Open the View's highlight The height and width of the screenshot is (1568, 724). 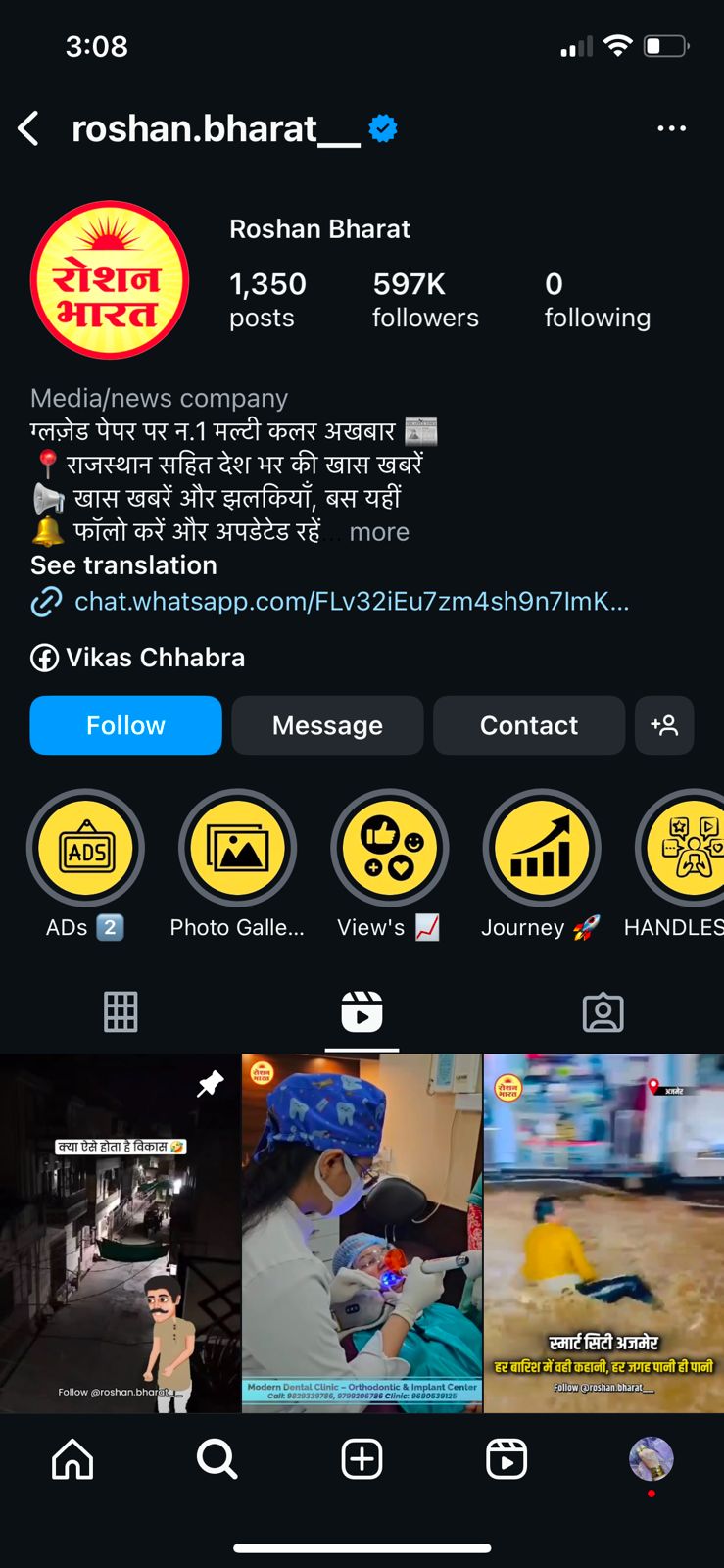click(x=390, y=849)
